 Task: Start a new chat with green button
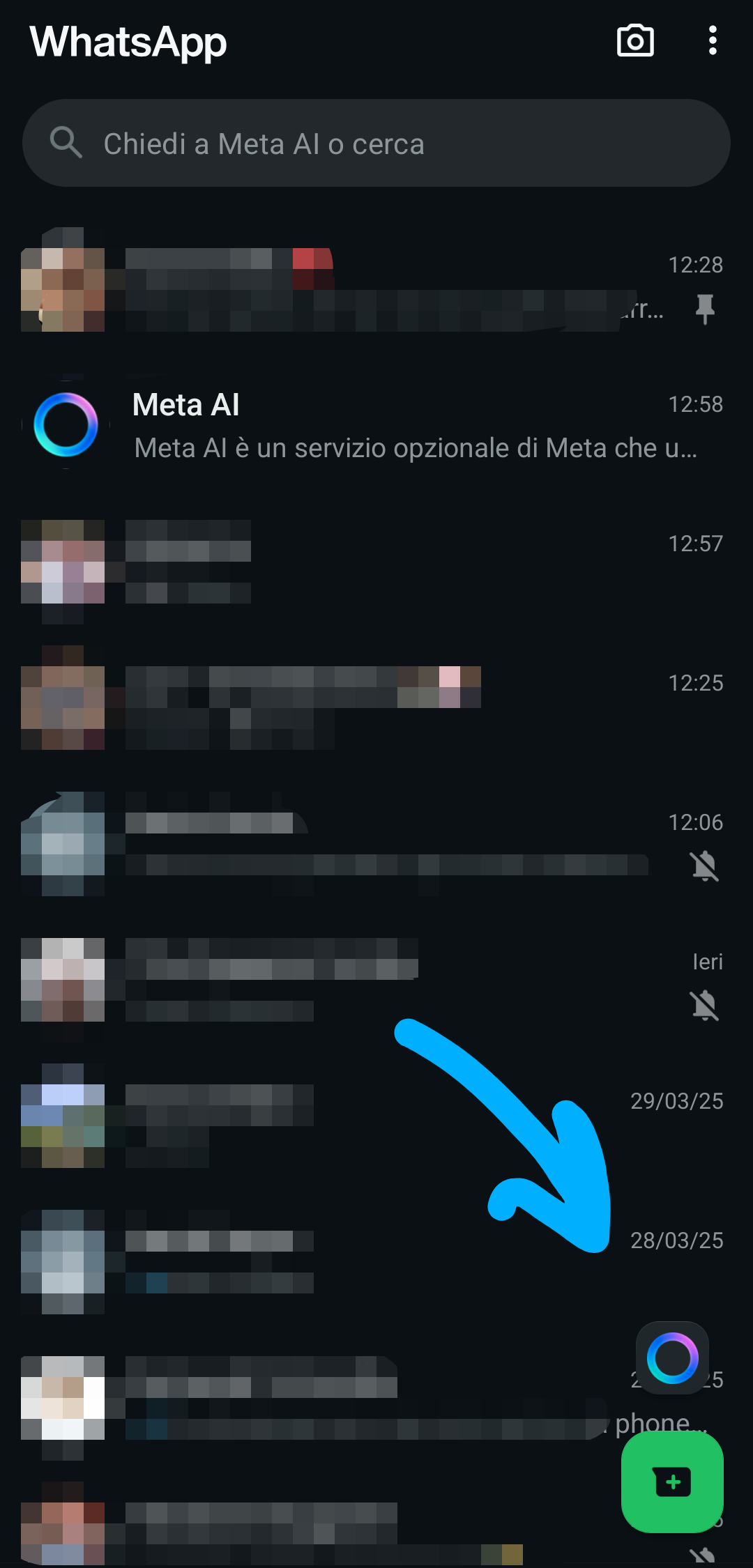pos(672,1482)
